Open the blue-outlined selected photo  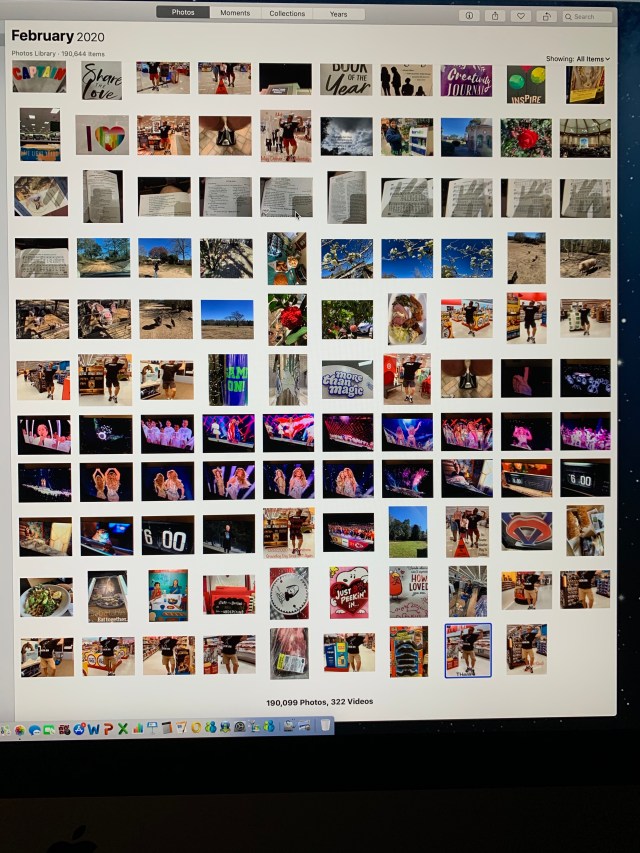click(x=468, y=650)
